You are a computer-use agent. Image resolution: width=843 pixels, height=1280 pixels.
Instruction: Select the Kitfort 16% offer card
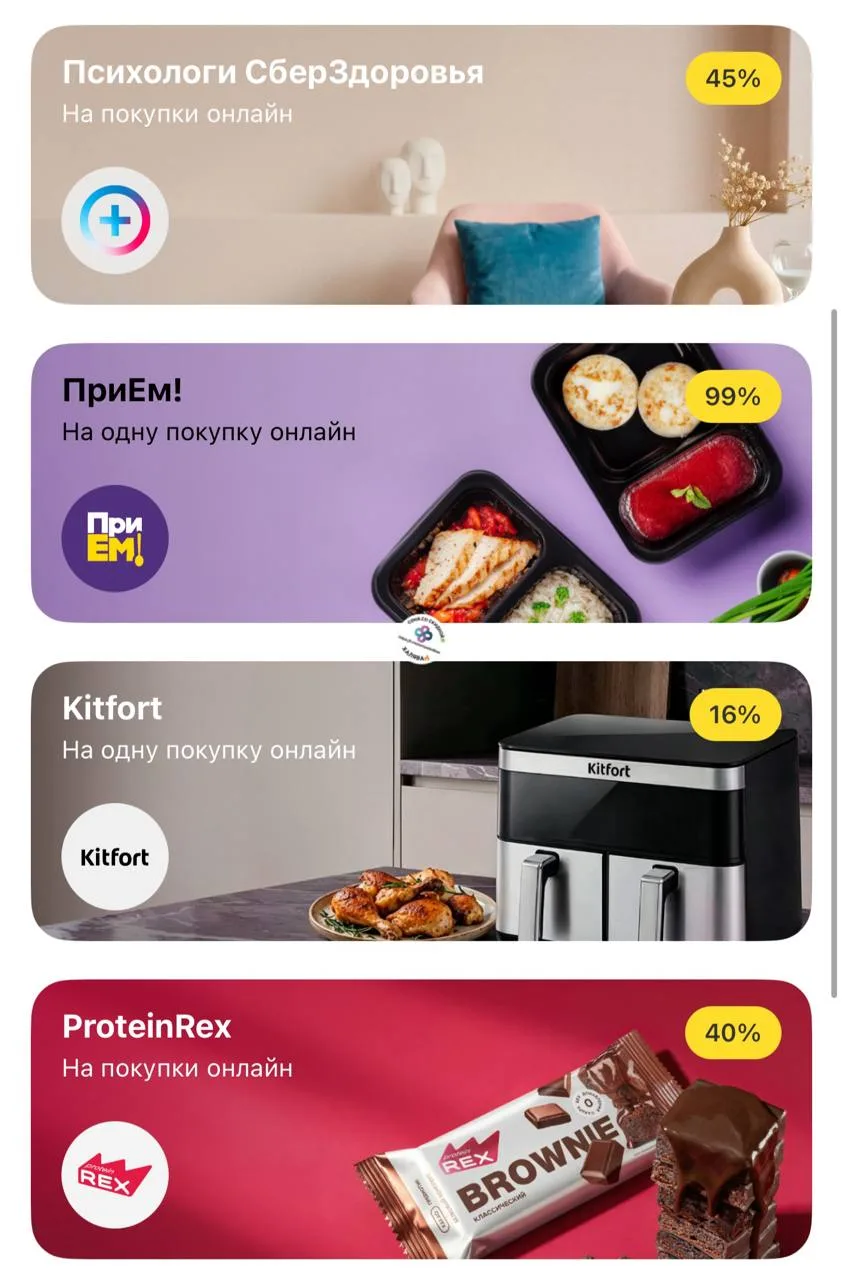(421, 801)
